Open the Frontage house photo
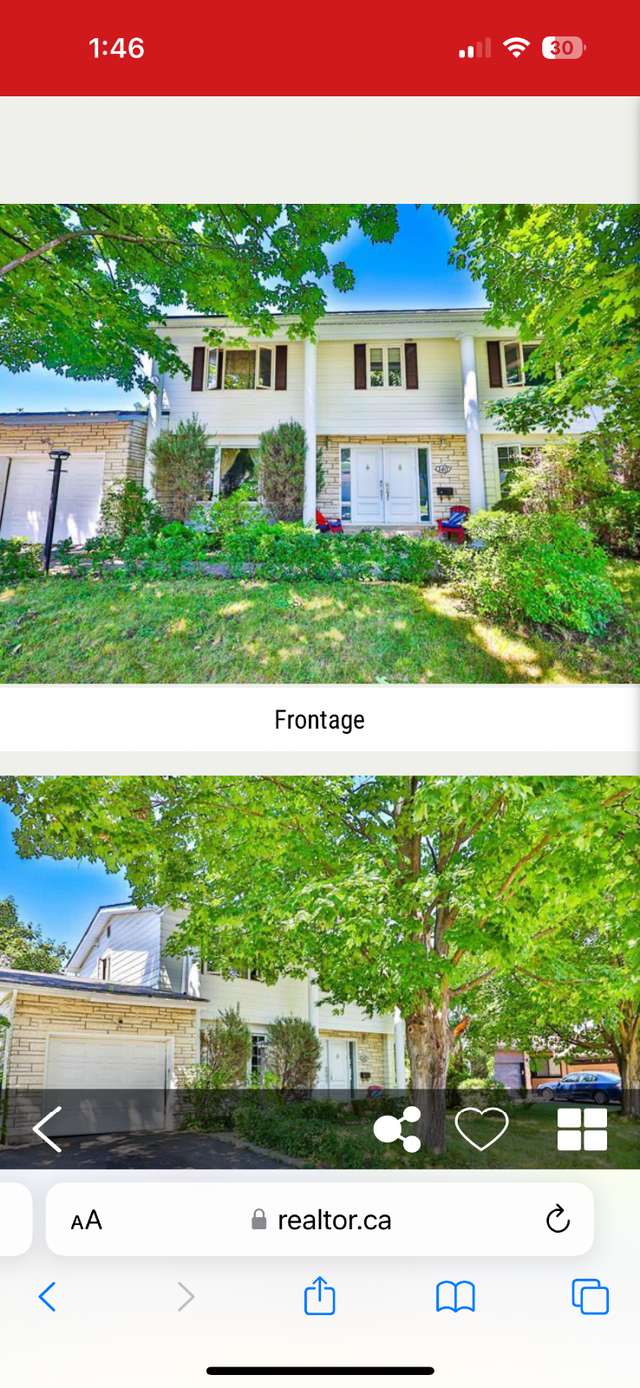 (x=320, y=443)
